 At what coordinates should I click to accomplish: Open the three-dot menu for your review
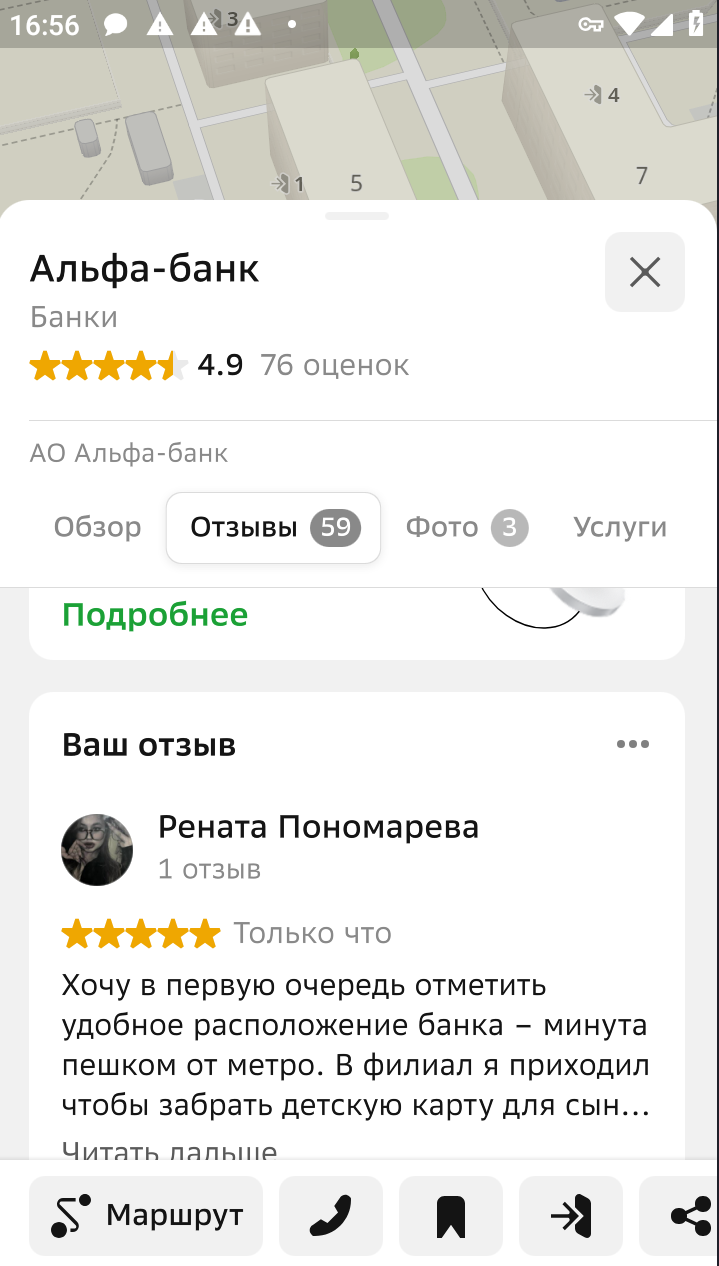[x=633, y=744]
